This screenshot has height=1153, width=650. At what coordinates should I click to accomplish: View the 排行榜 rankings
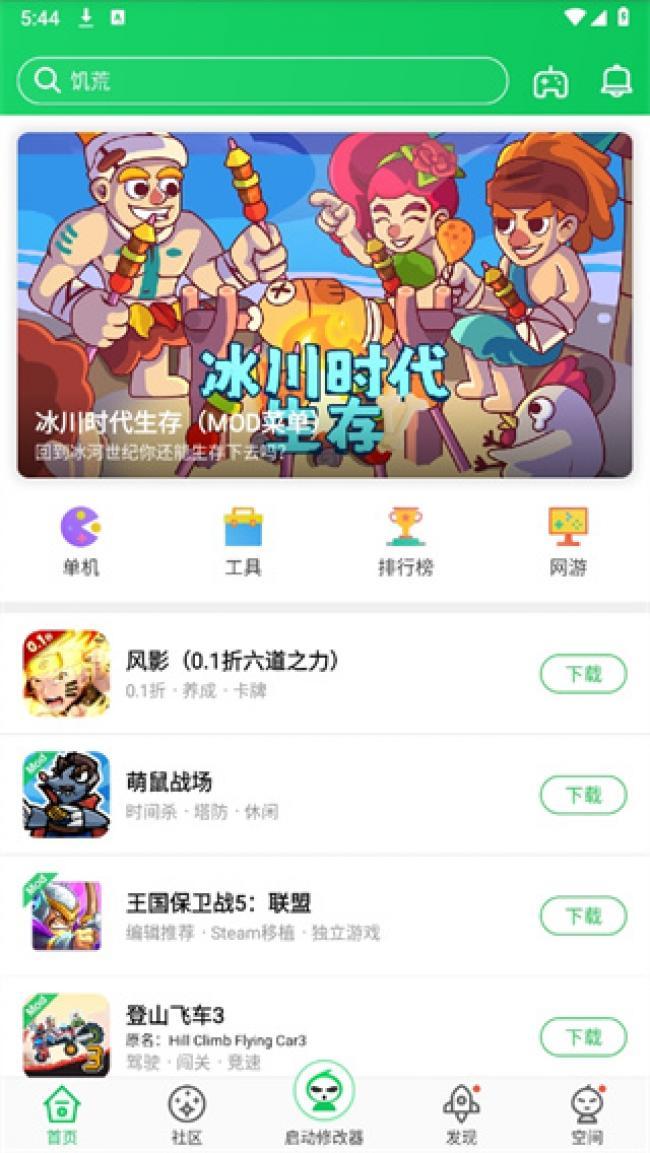pos(406,541)
